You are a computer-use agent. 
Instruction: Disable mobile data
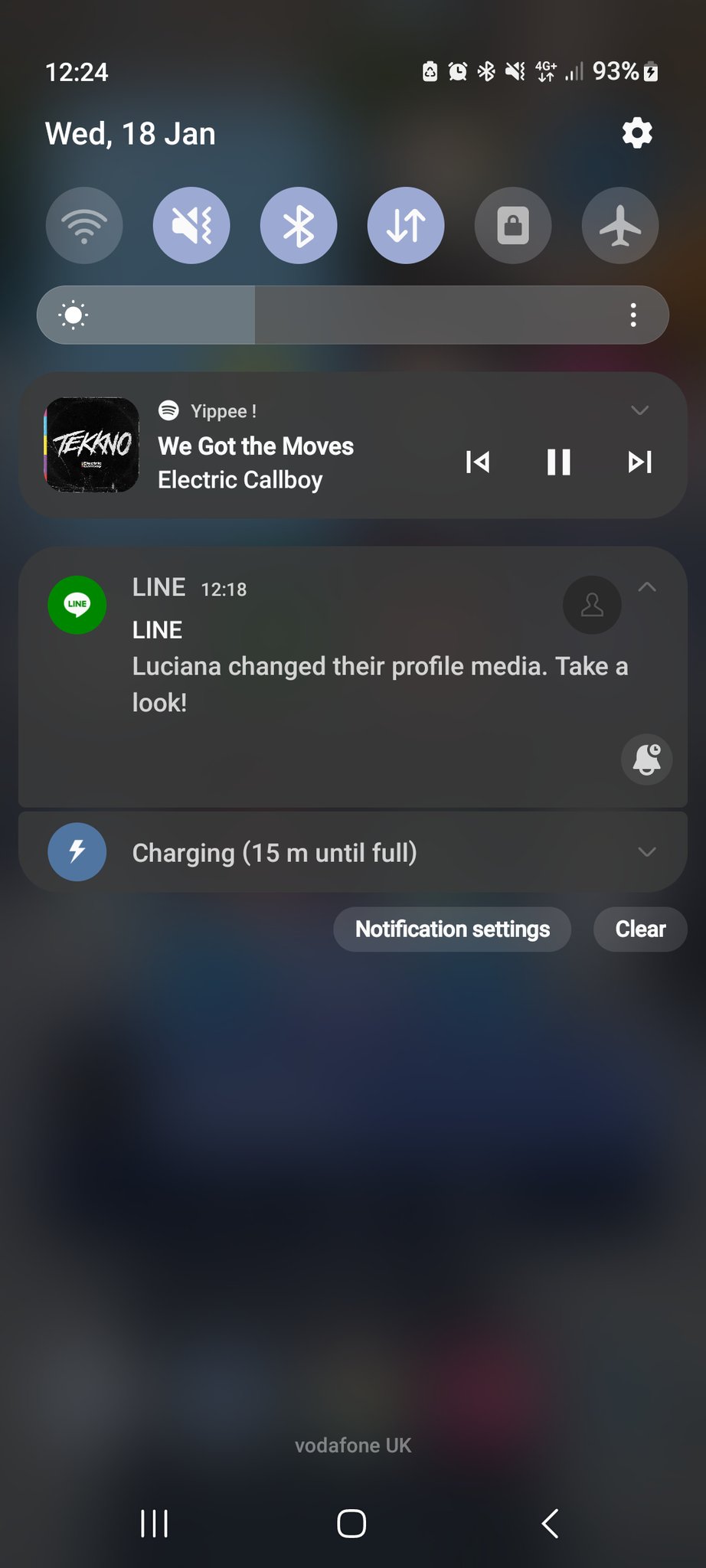(406, 226)
